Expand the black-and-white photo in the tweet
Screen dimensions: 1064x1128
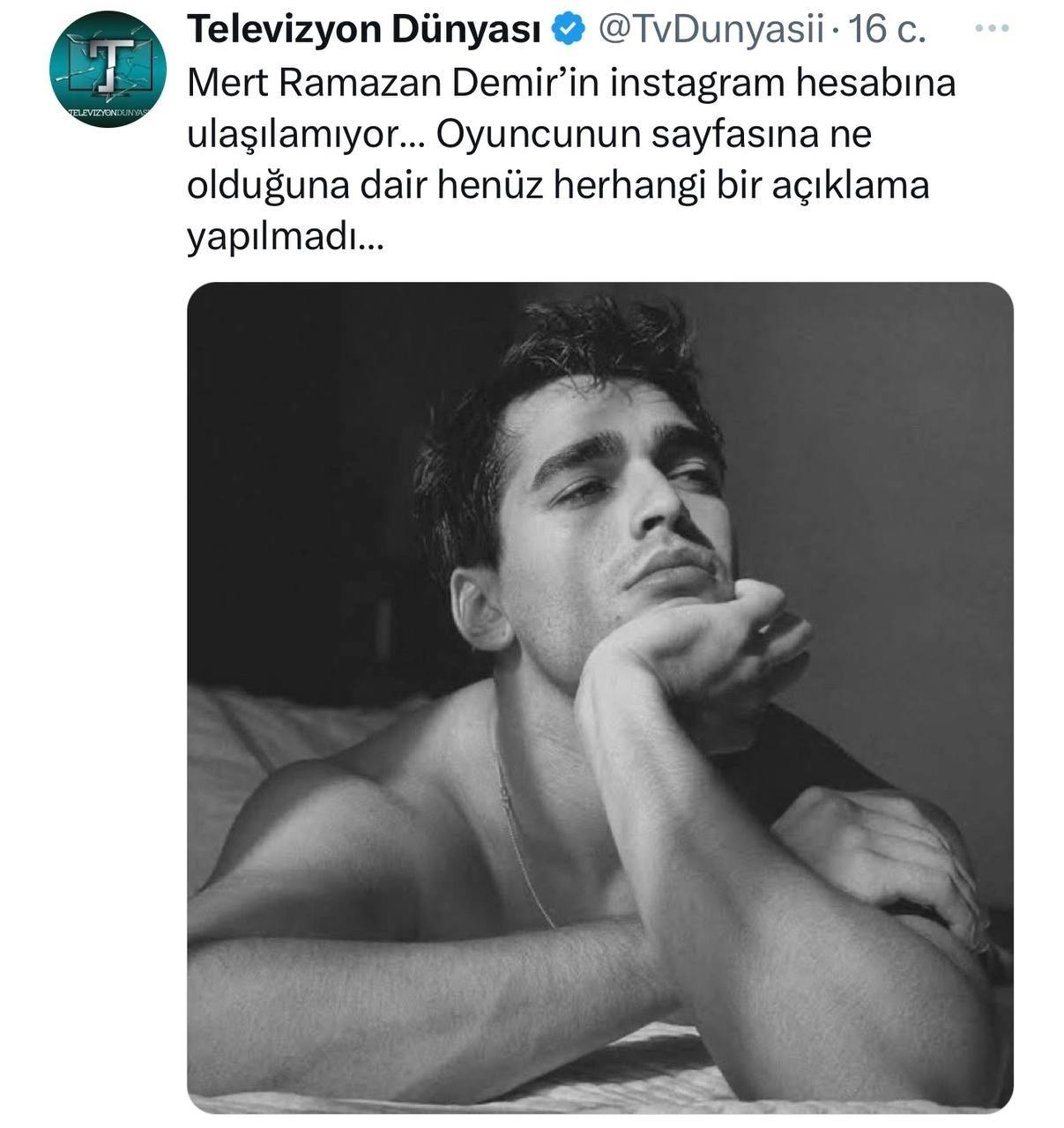(x=599, y=696)
